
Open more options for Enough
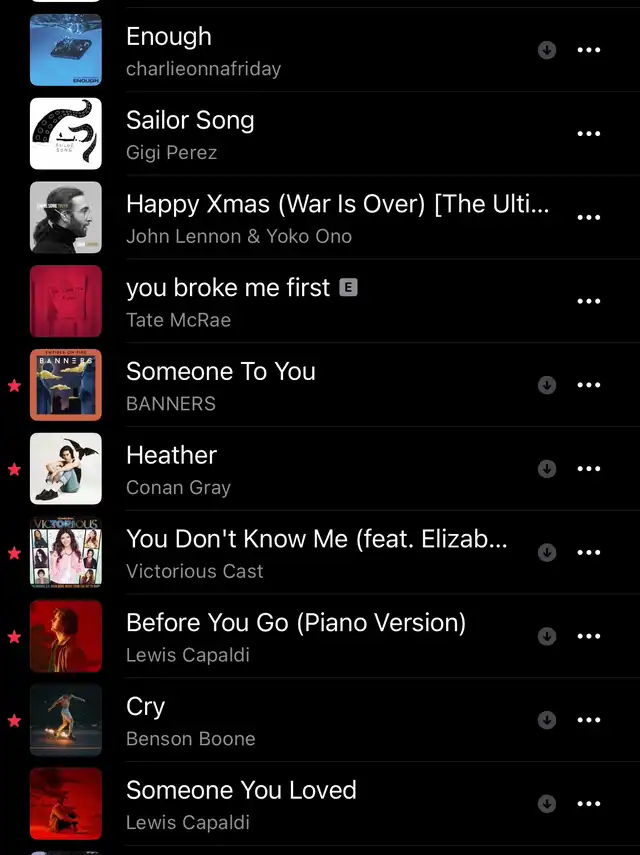coord(589,50)
